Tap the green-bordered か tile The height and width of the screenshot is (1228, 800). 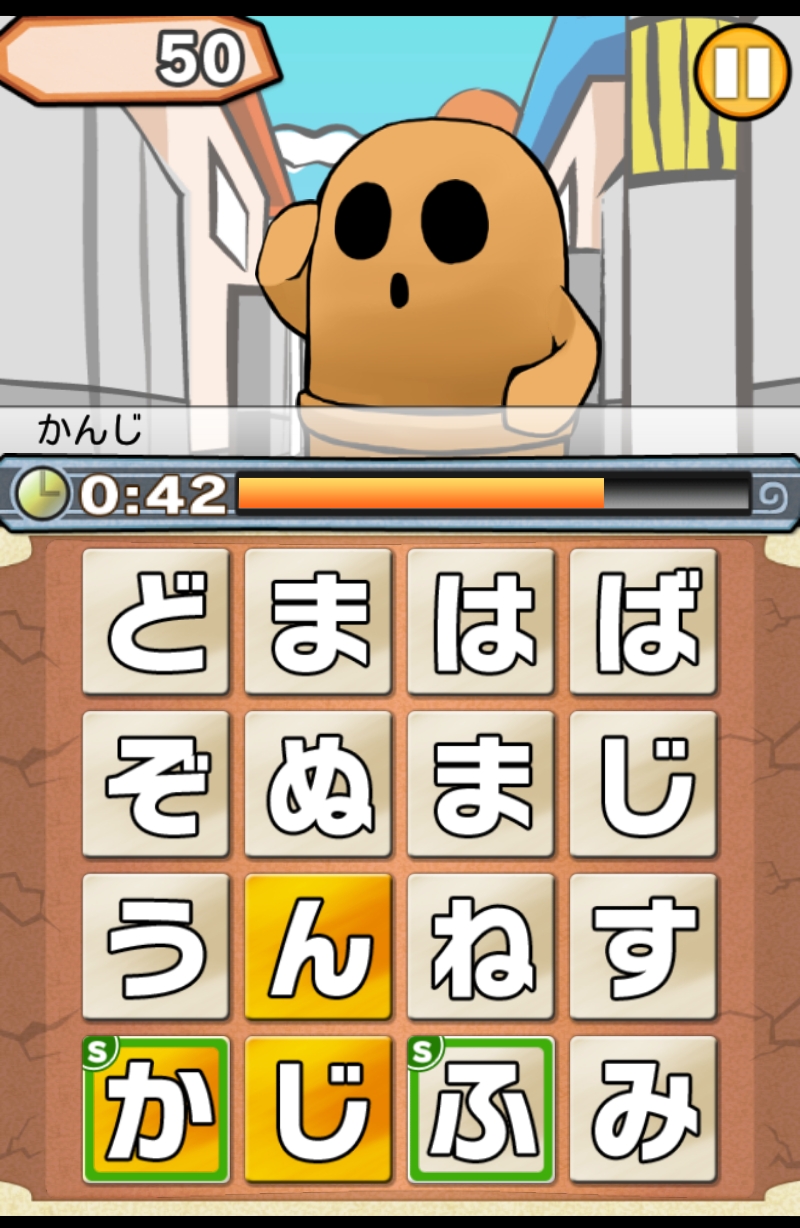click(155, 1109)
